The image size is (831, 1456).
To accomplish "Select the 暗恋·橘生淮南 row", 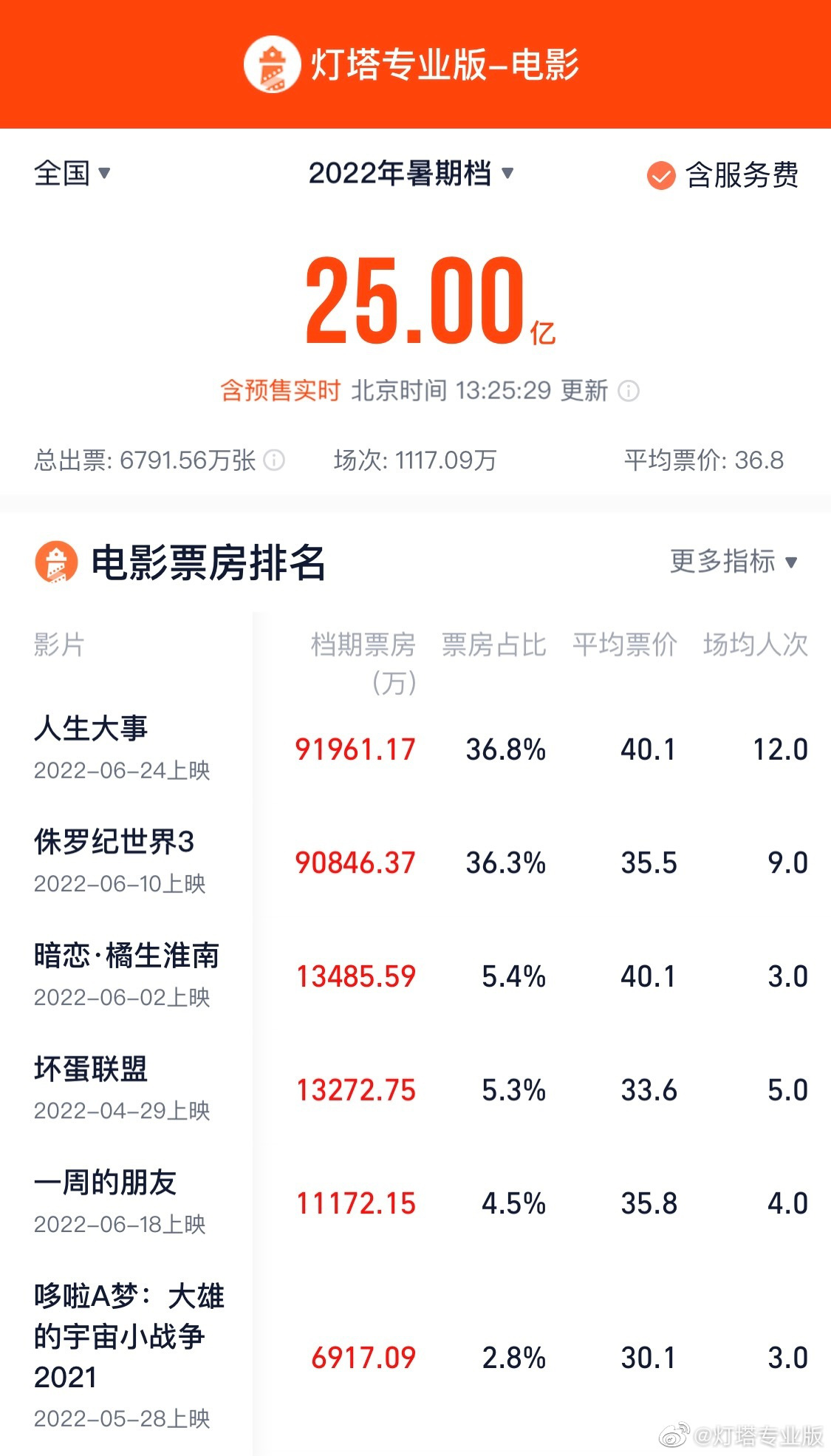I will click(415, 976).
